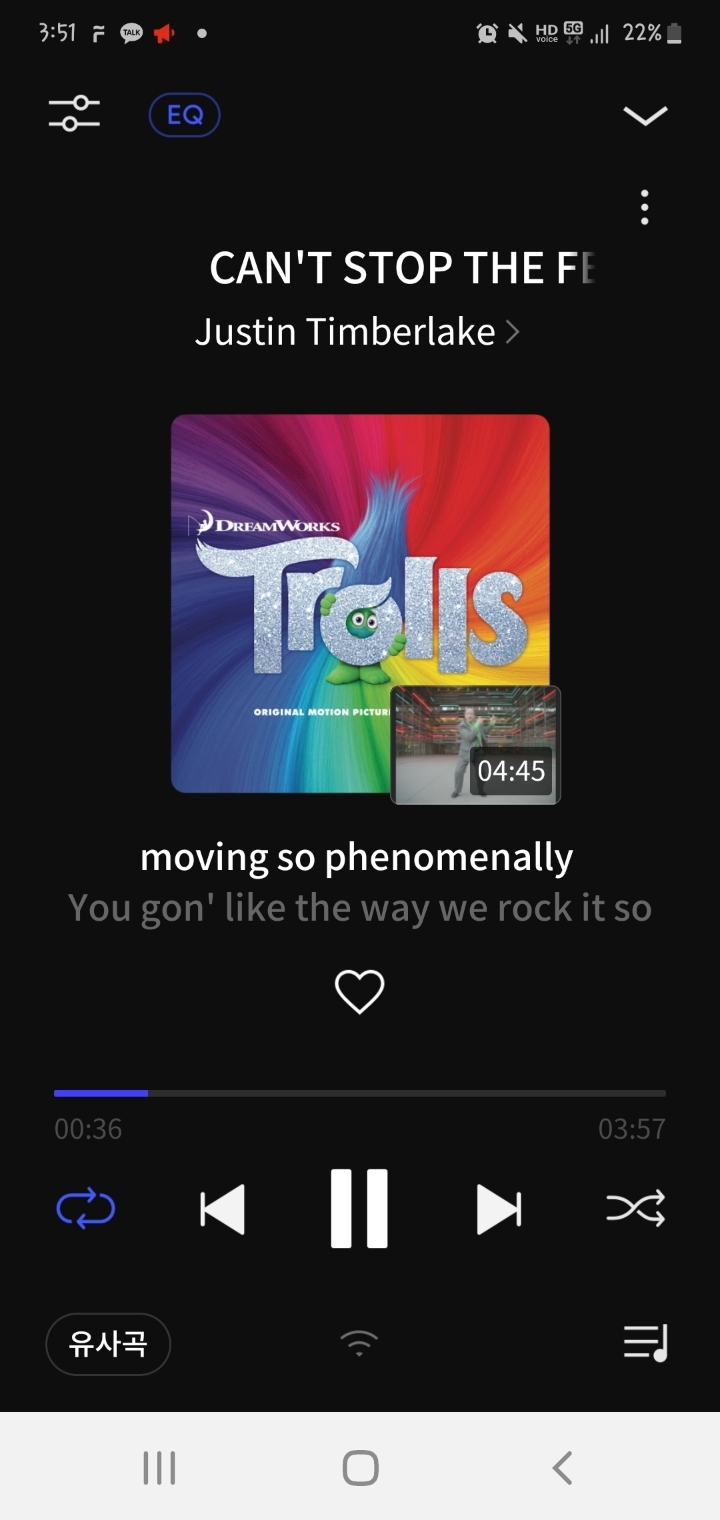Screen dimensions: 720x1520
Task: Tap the Trolls album cover
Action: pyautogui.click(x=360, y=603)
